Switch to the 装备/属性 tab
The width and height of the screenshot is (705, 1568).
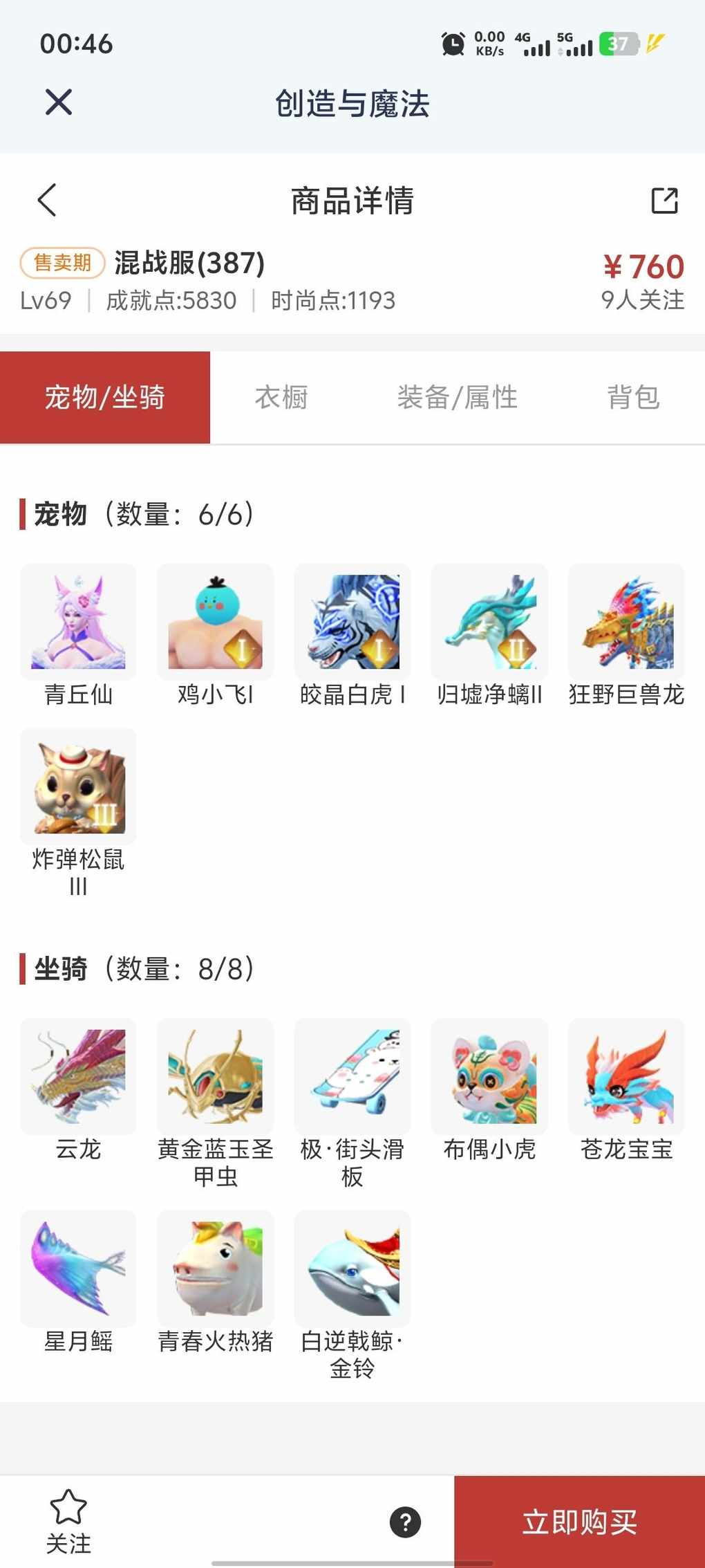457,398
